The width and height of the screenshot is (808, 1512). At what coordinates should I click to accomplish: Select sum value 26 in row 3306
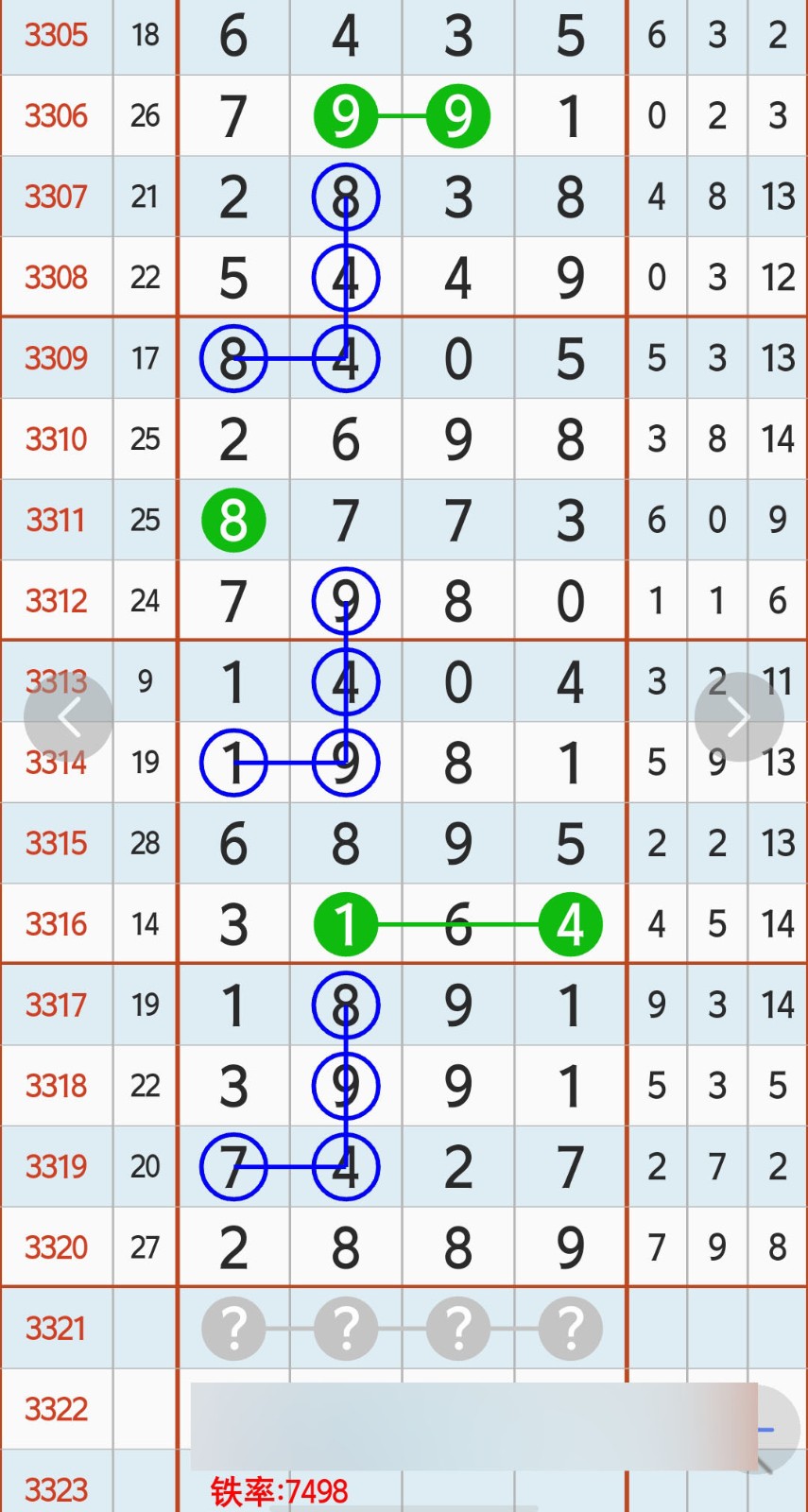pos(145,115)
